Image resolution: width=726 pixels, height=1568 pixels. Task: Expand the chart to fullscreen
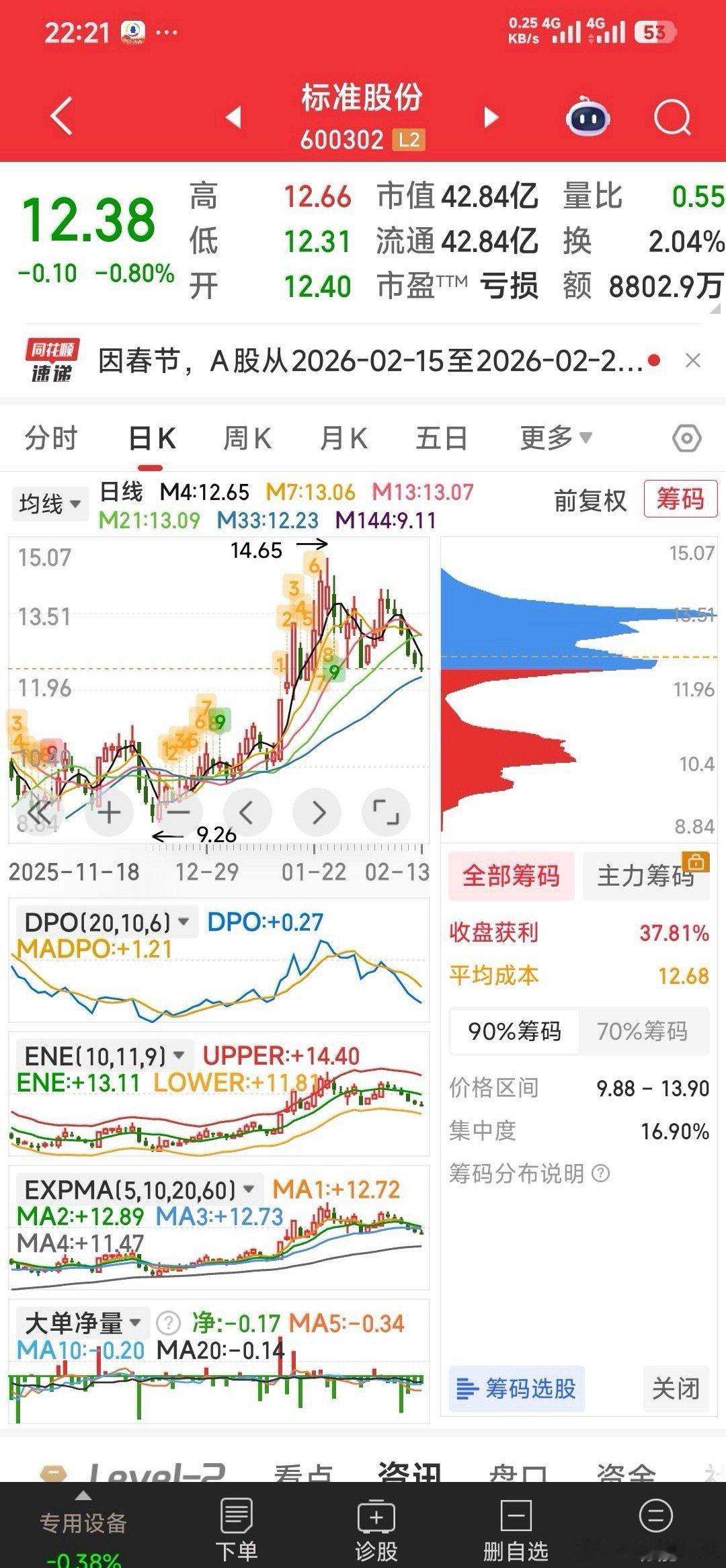(x=385, y=812)
